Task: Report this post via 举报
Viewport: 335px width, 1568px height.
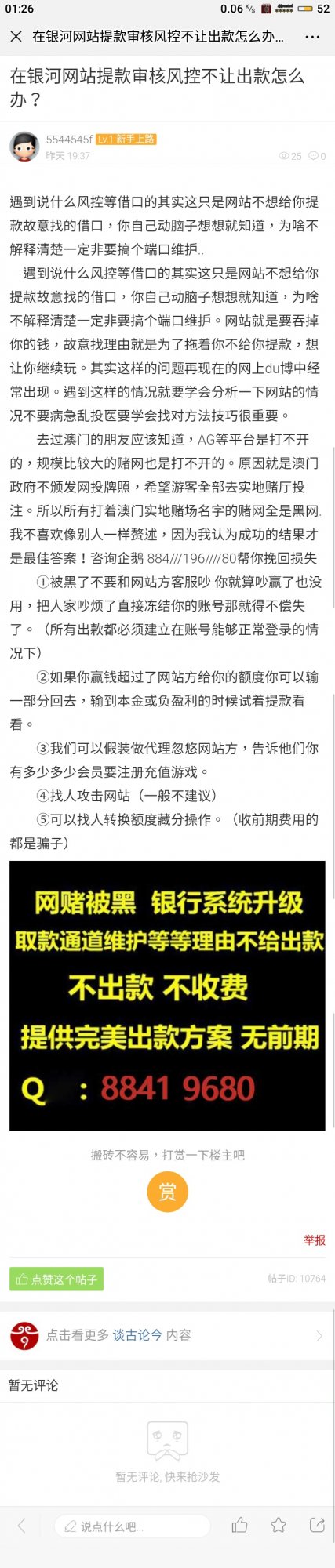Action: pos(315,1240)
